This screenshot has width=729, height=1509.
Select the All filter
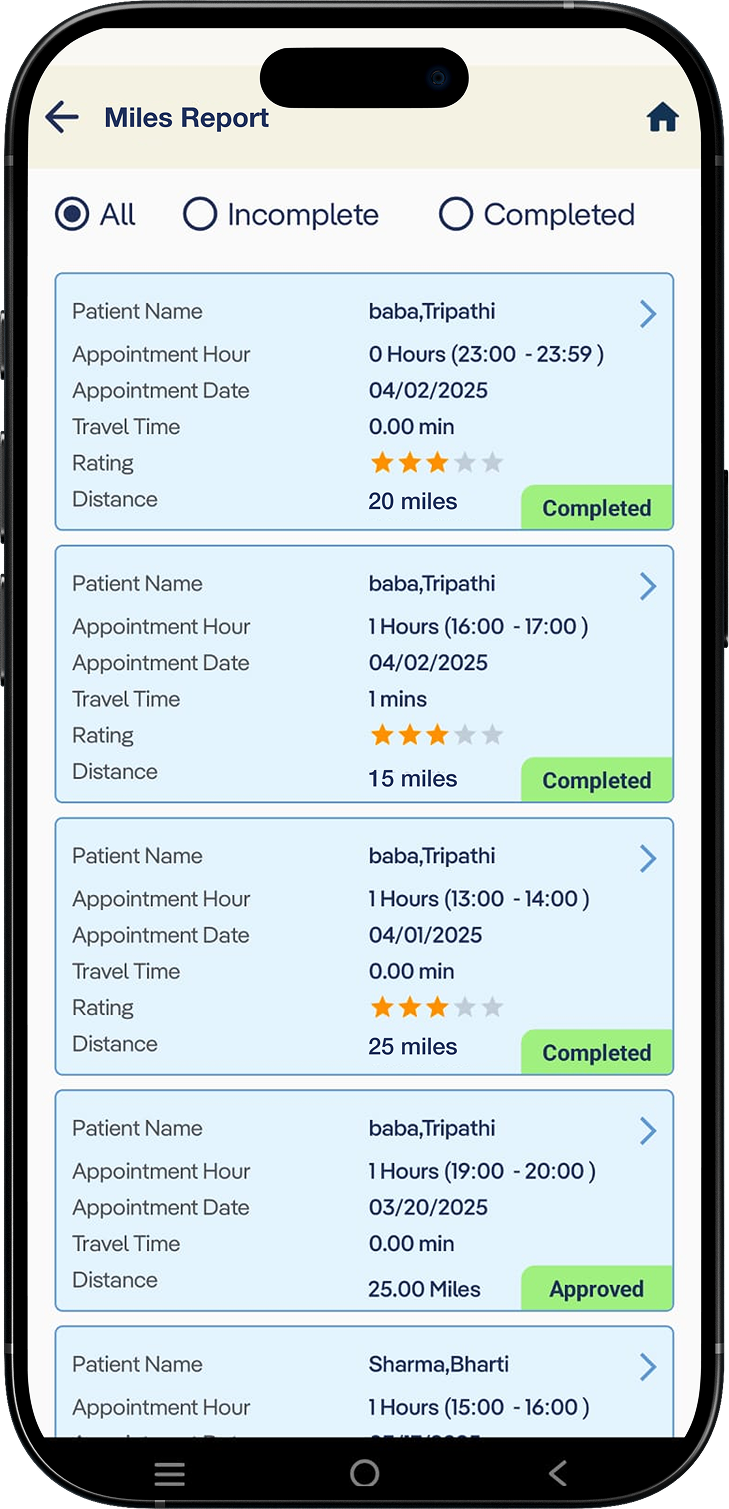tap(95, 214)
